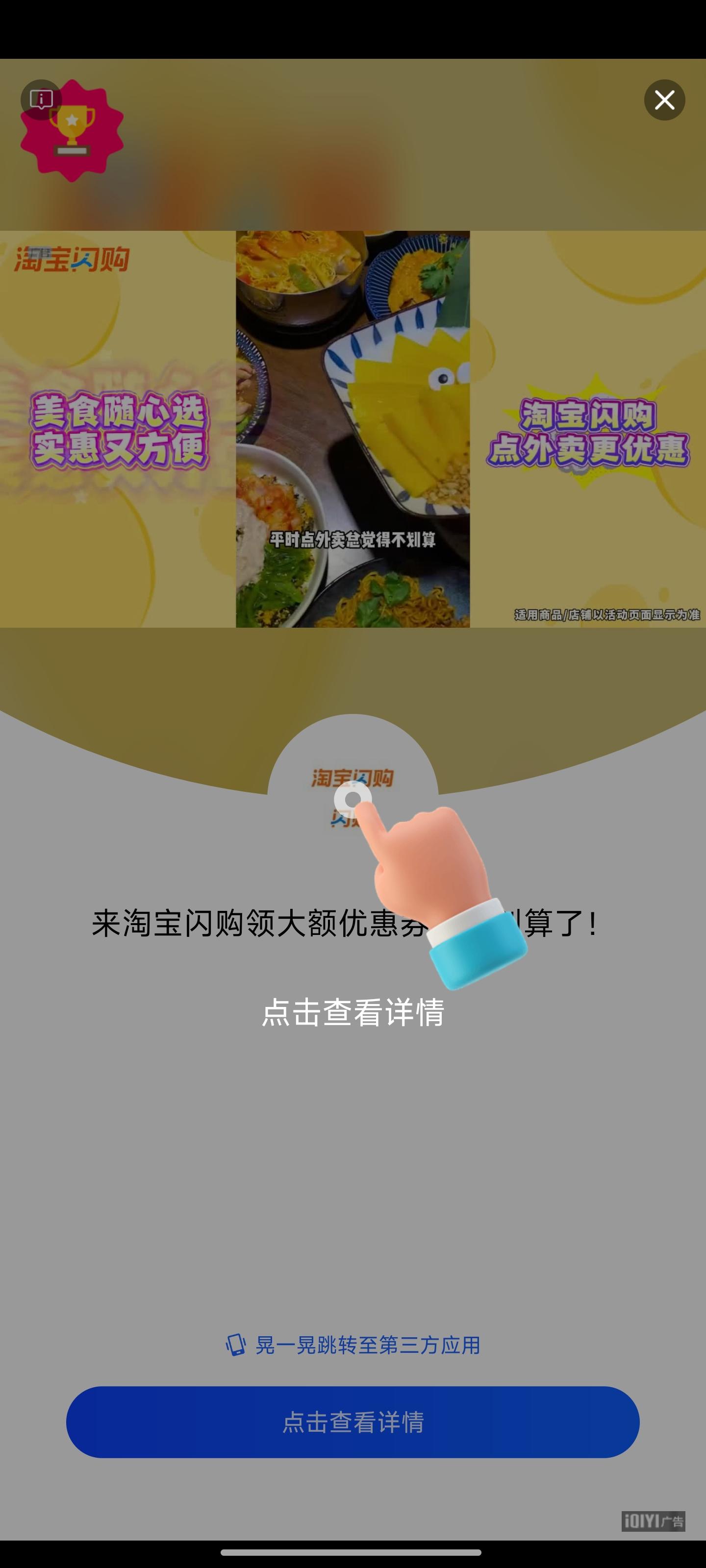Dismiss the ad with the X button
This screenshot has height=1568, width=706.
tap(665, 100)
